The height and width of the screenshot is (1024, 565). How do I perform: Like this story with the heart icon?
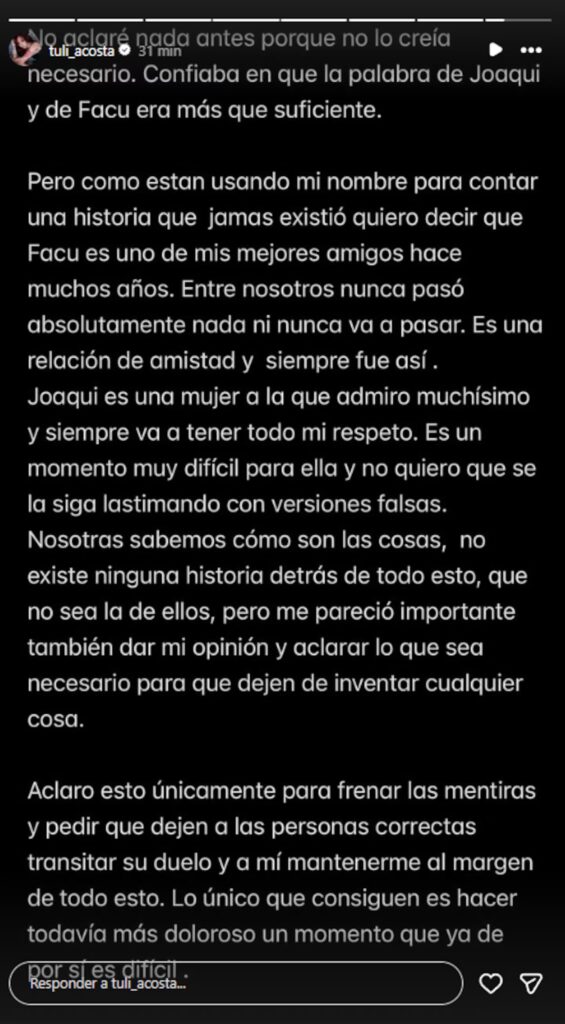491,983
